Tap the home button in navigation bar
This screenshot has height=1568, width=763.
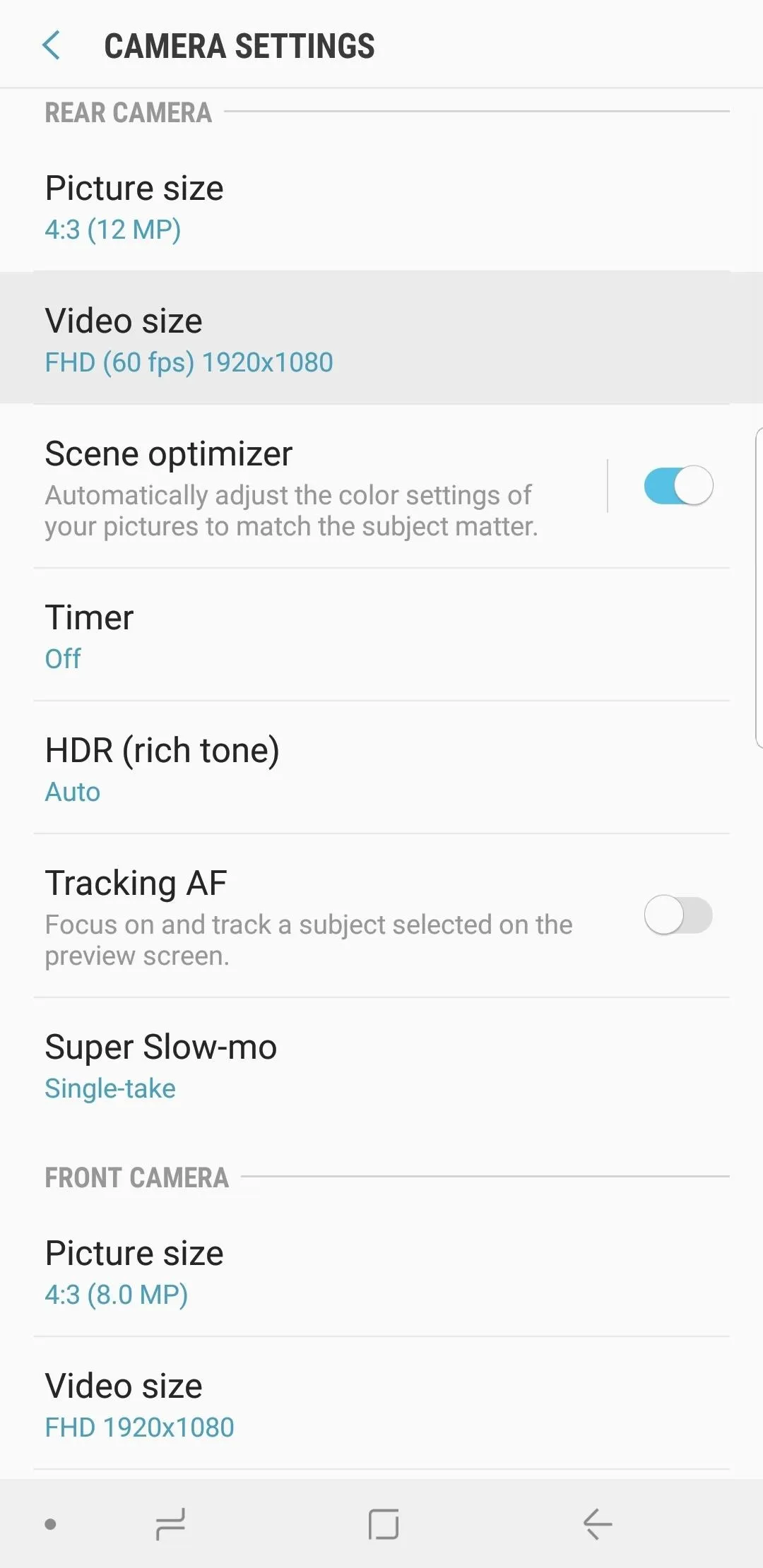[x=383, y=1524]
